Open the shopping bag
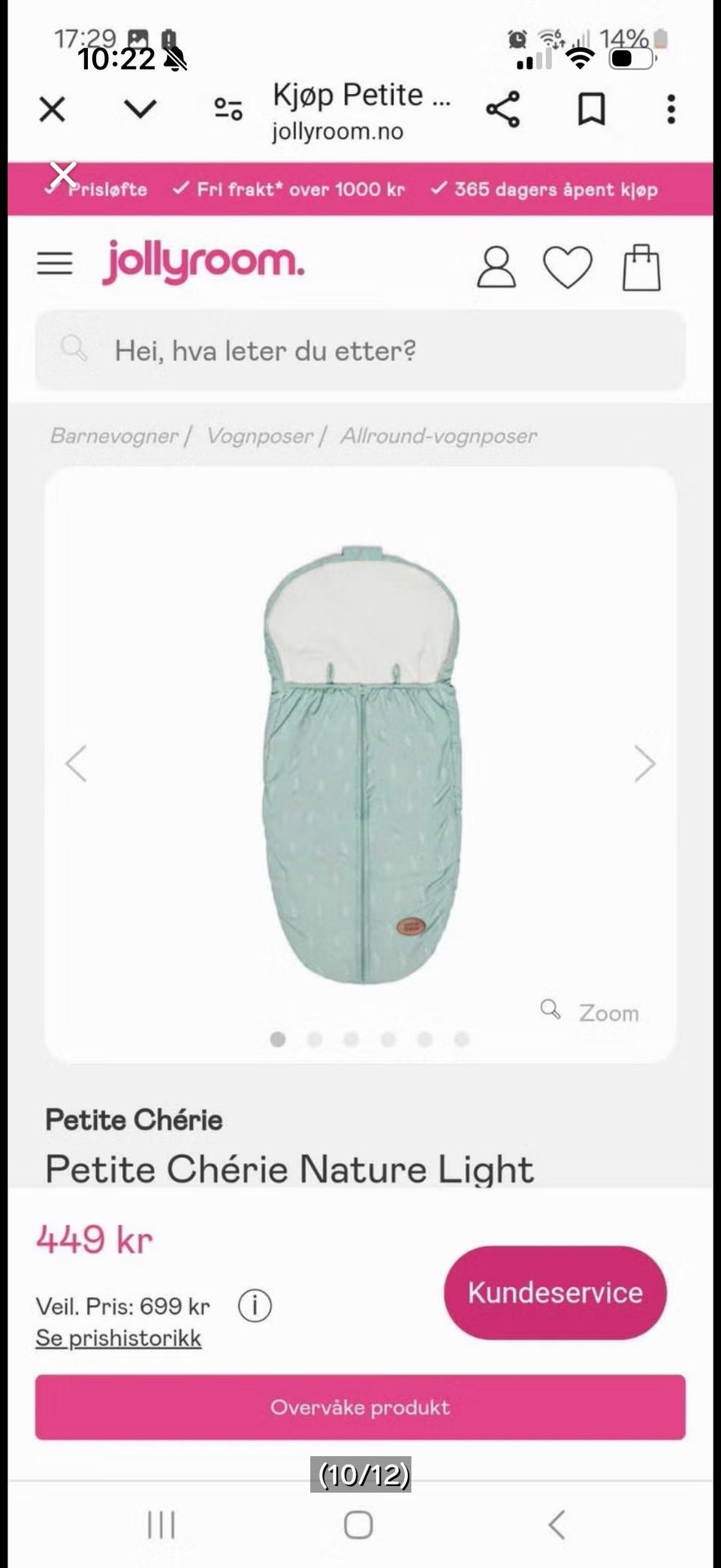Image resolution: width=721 pixels, height=1568 pixels. click(641, 267)
